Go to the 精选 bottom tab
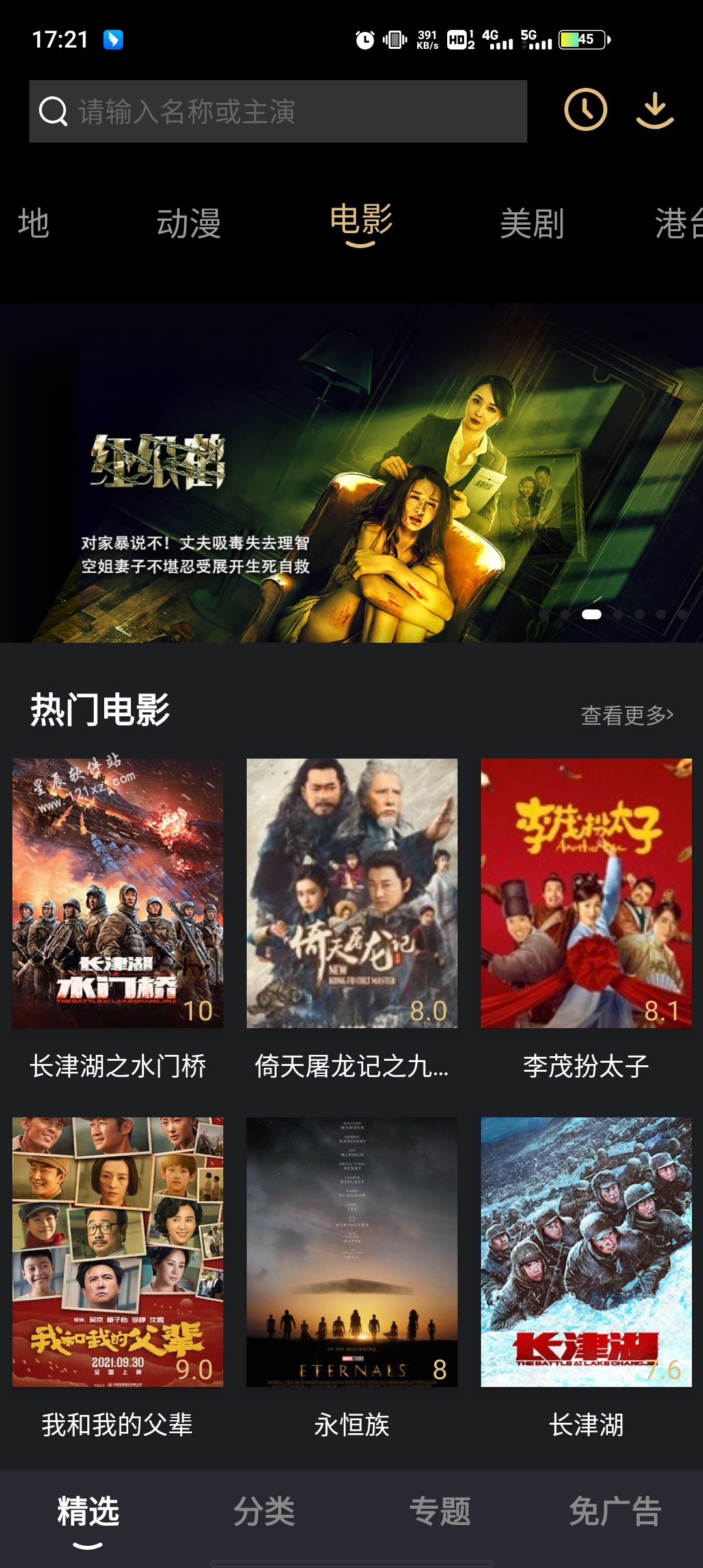 click(89, 1512)
